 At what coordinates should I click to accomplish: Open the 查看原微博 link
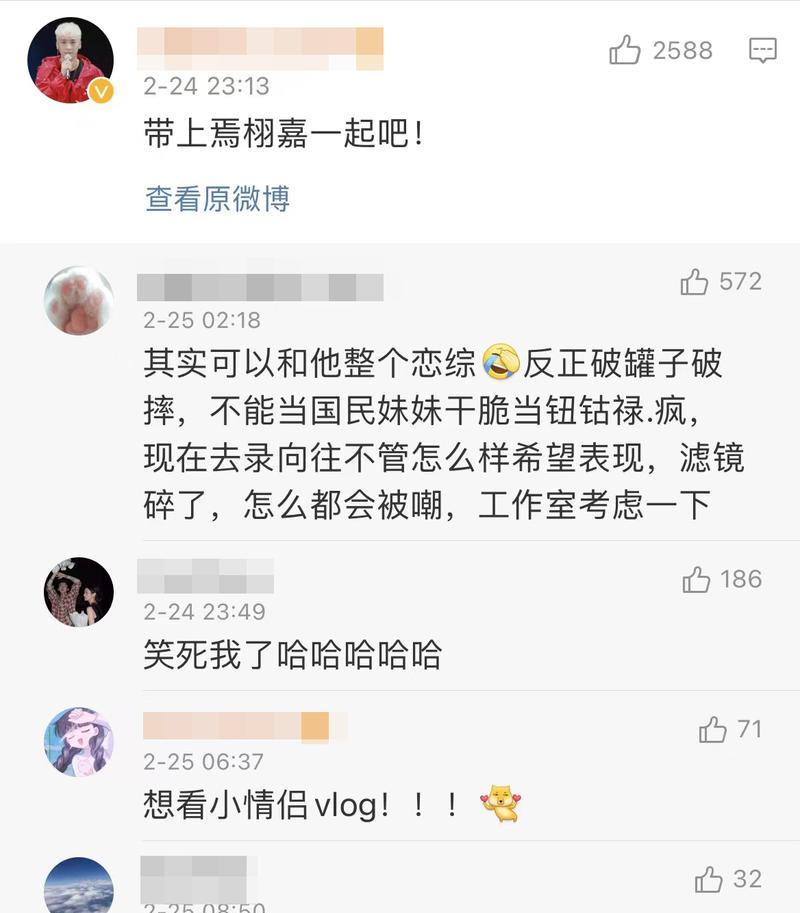[x=217, y=198]
